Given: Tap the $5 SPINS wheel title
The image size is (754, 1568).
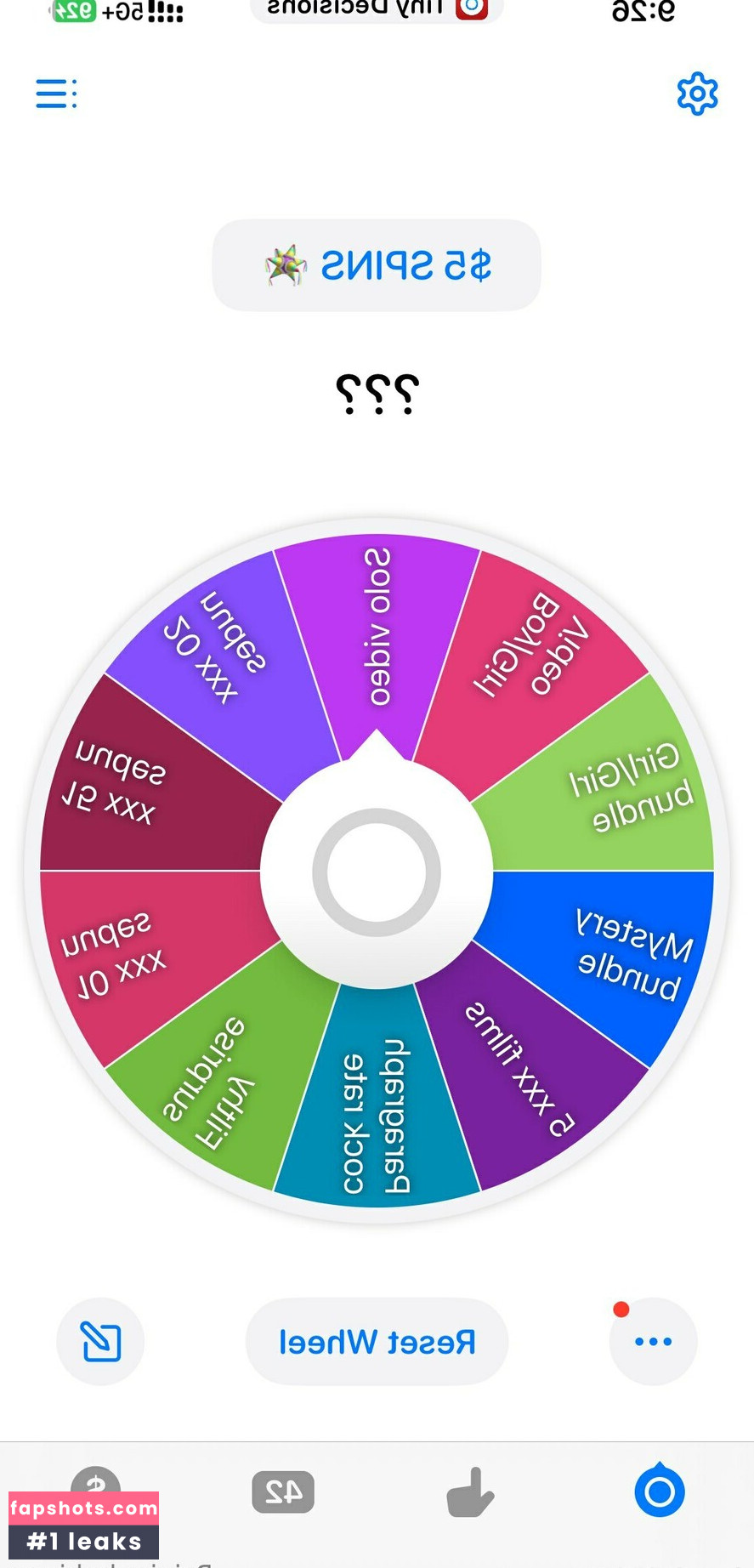Looking at the screenshot, I should [x=377, y=265].
